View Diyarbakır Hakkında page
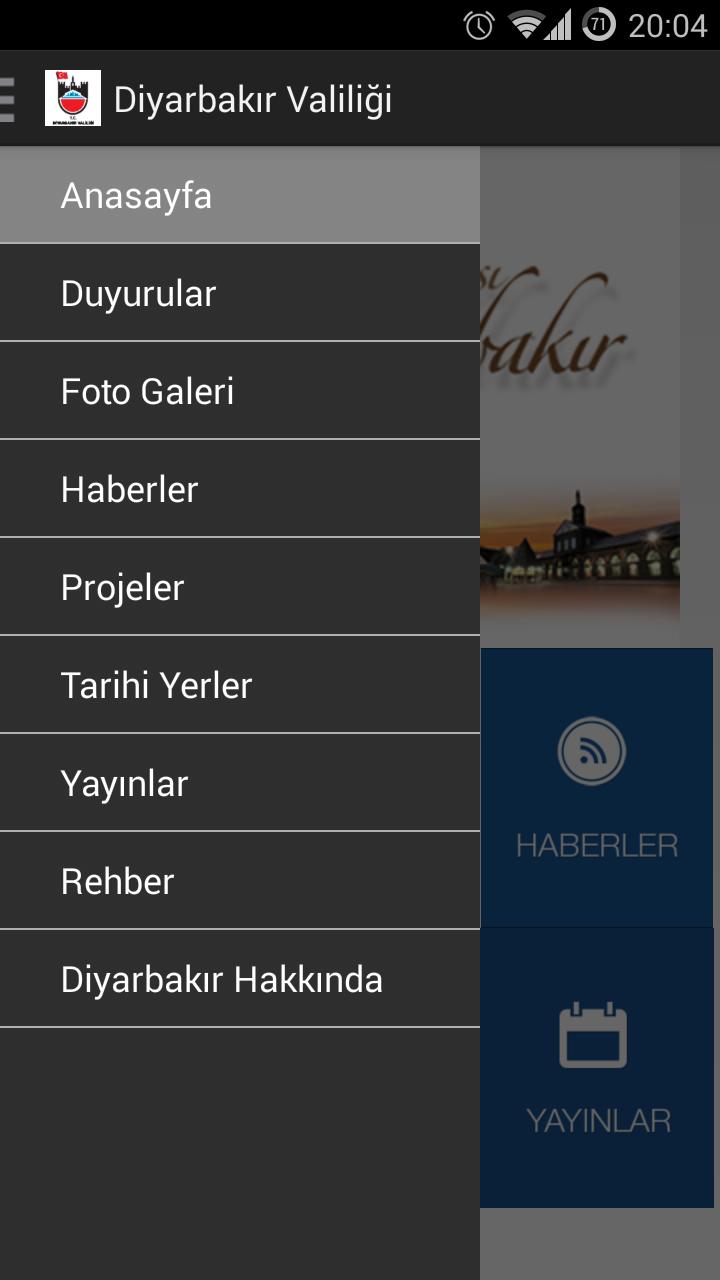 point(239,979)
